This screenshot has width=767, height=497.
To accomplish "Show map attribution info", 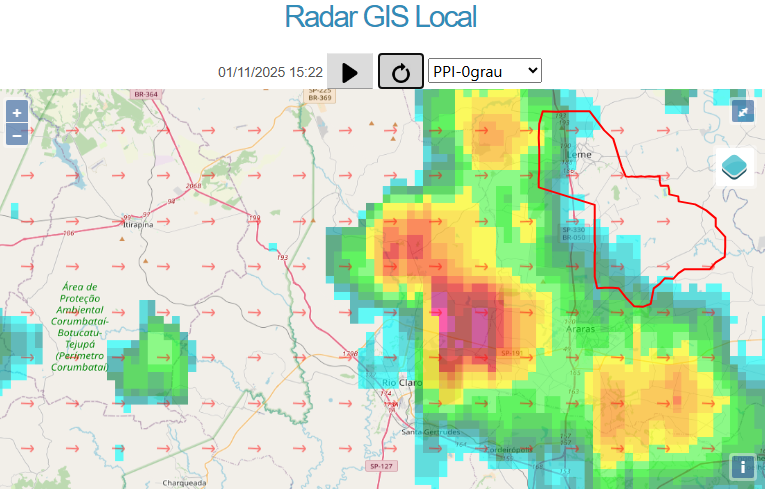I will click(x=742, y=466).
